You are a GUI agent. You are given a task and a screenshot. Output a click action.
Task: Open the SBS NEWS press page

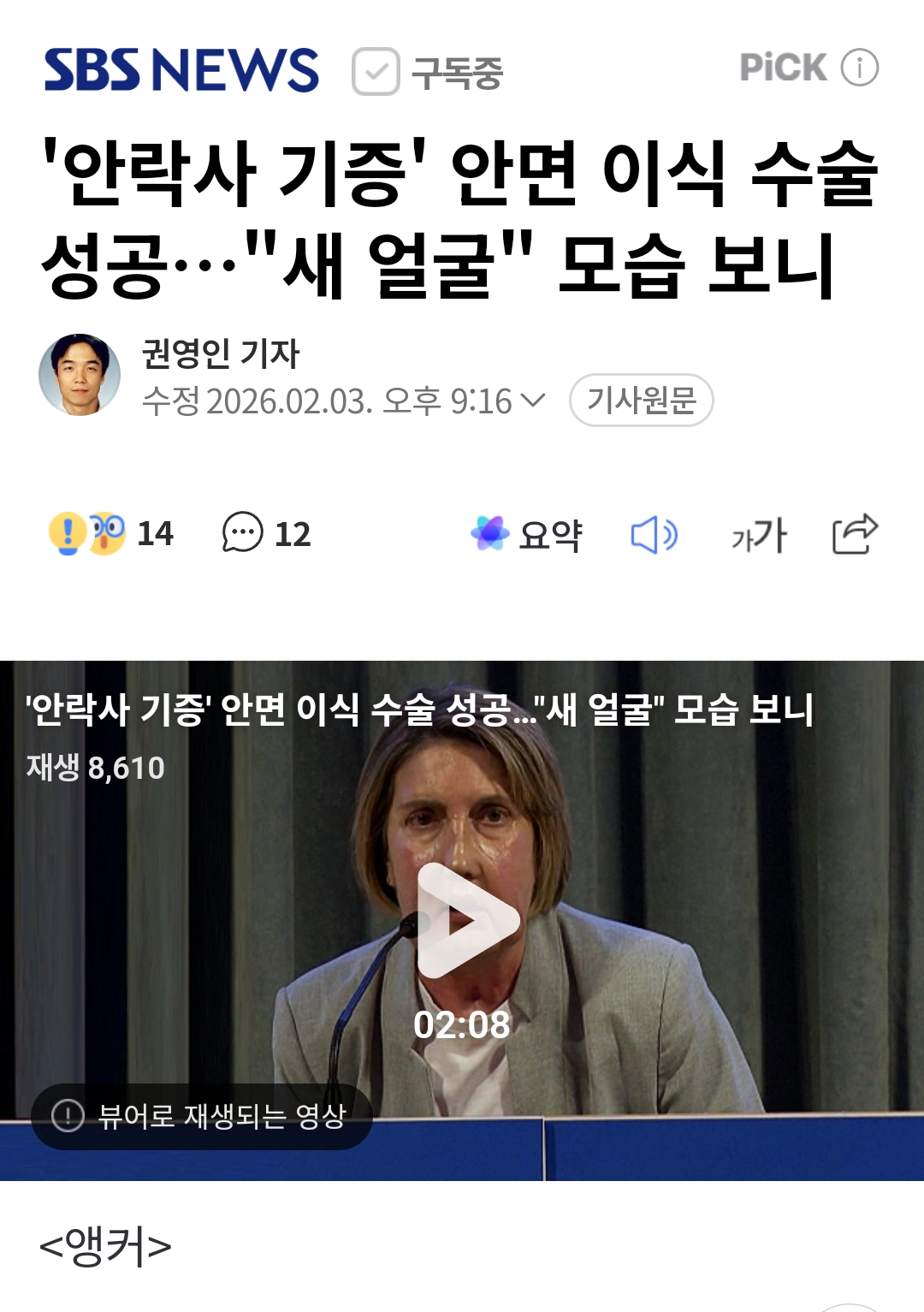[181, 70]
